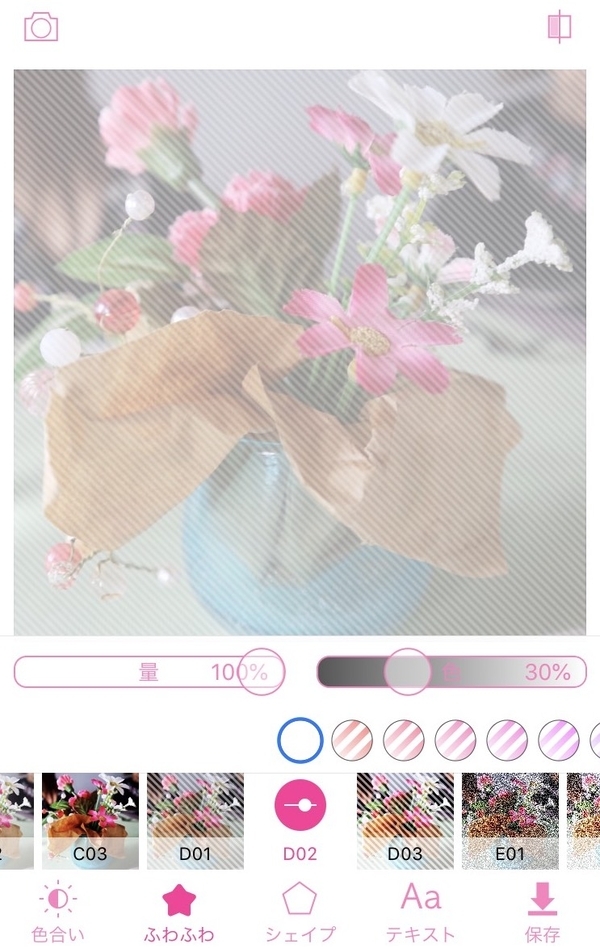The image size is (600, 948).
Task: Save the photo with 保存
Action: (x=542, y=911)
